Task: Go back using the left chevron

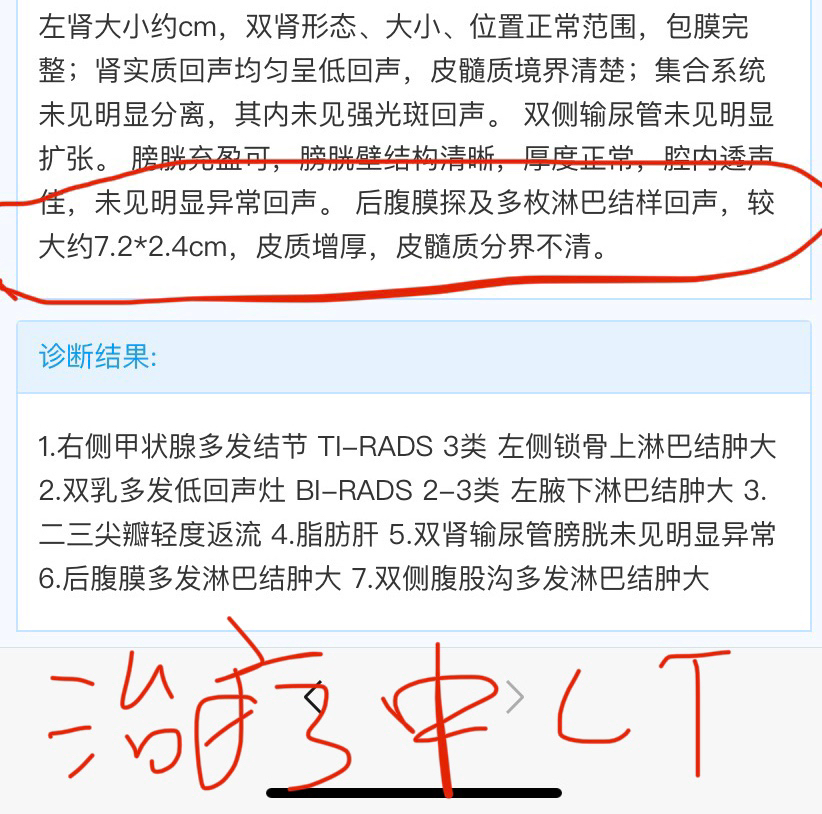Action: point(313,697)
